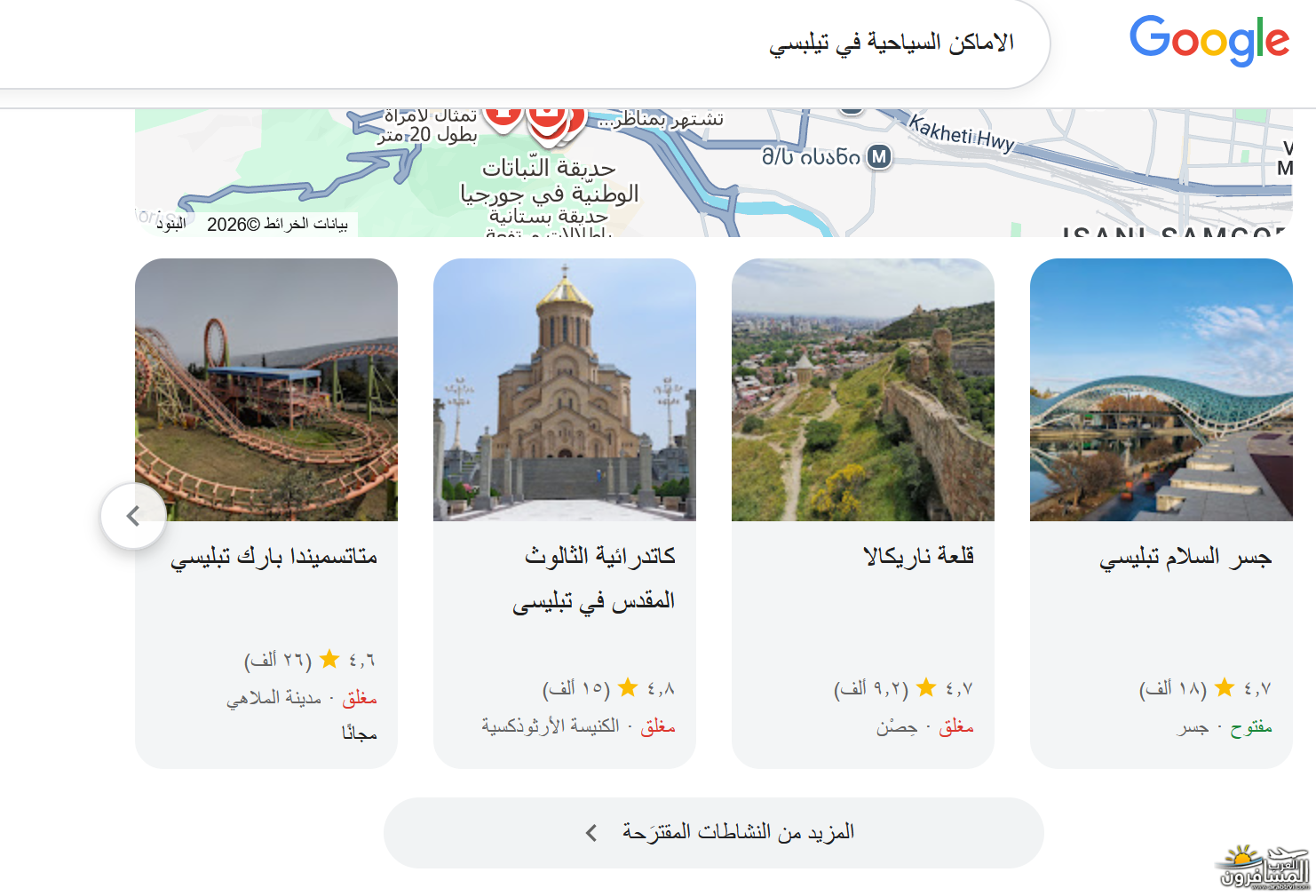Image resolution: width=1316 pixels, height=896 pixels.
Task: Tap the carousel arrow for more places
Action: tap(133, 516)
